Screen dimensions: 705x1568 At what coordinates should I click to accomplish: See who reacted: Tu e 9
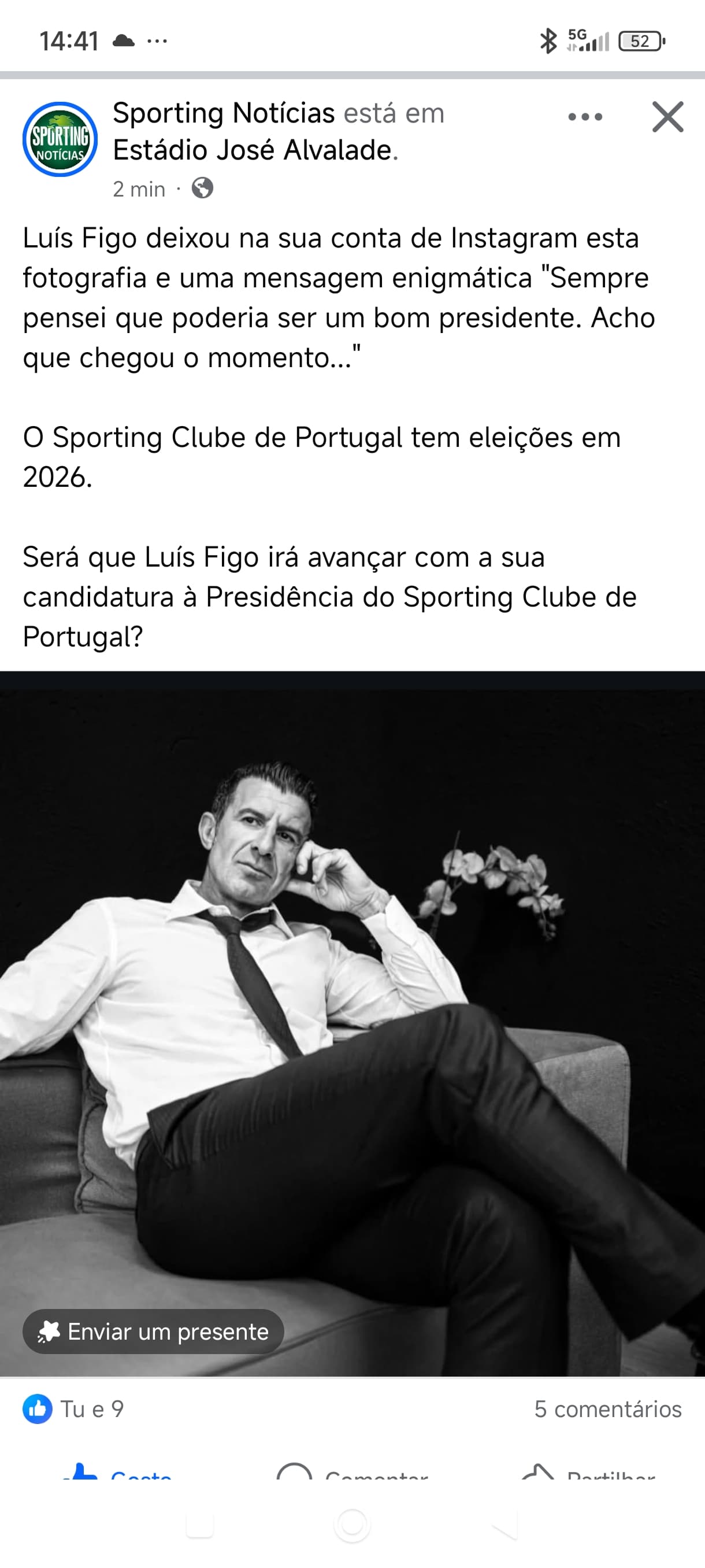click(73, 1409)
